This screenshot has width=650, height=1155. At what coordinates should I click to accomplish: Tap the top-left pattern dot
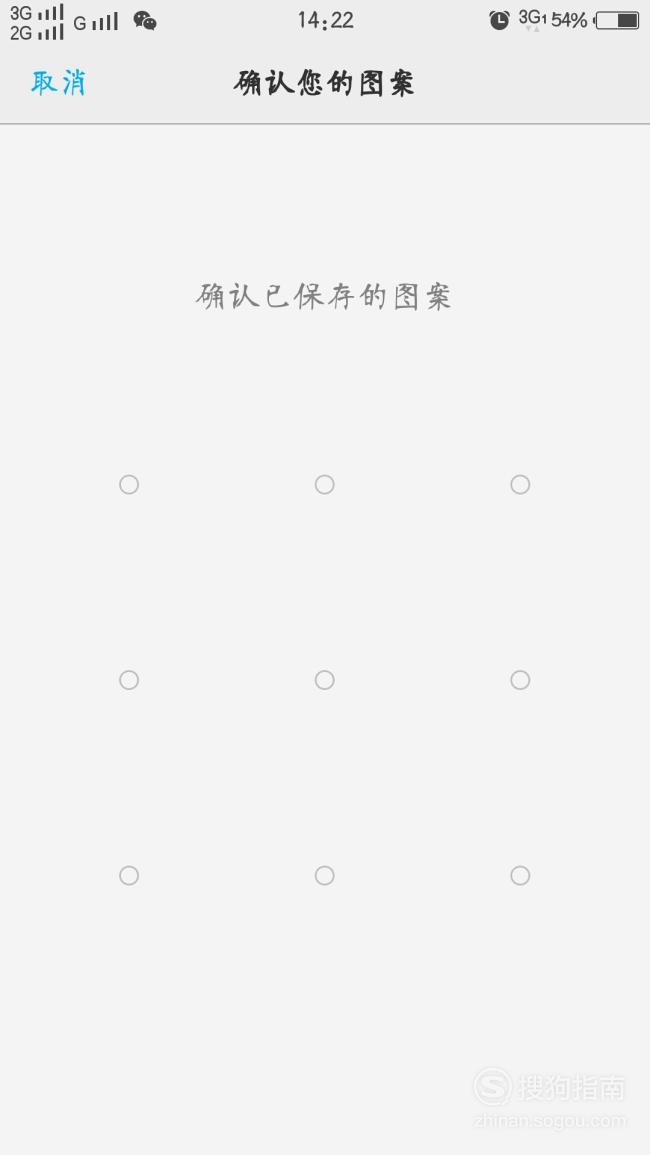click(129, 485)
